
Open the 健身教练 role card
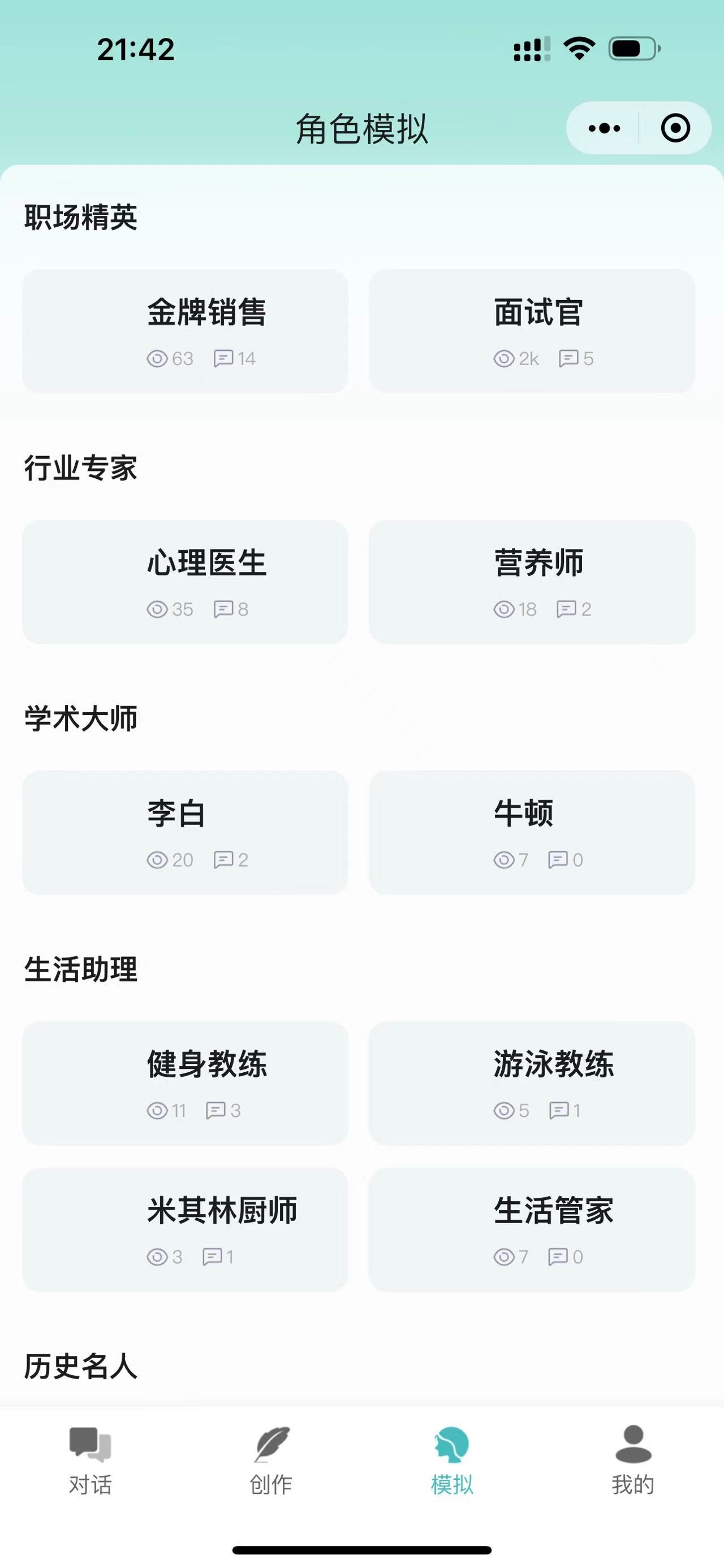coord(185,1084)
